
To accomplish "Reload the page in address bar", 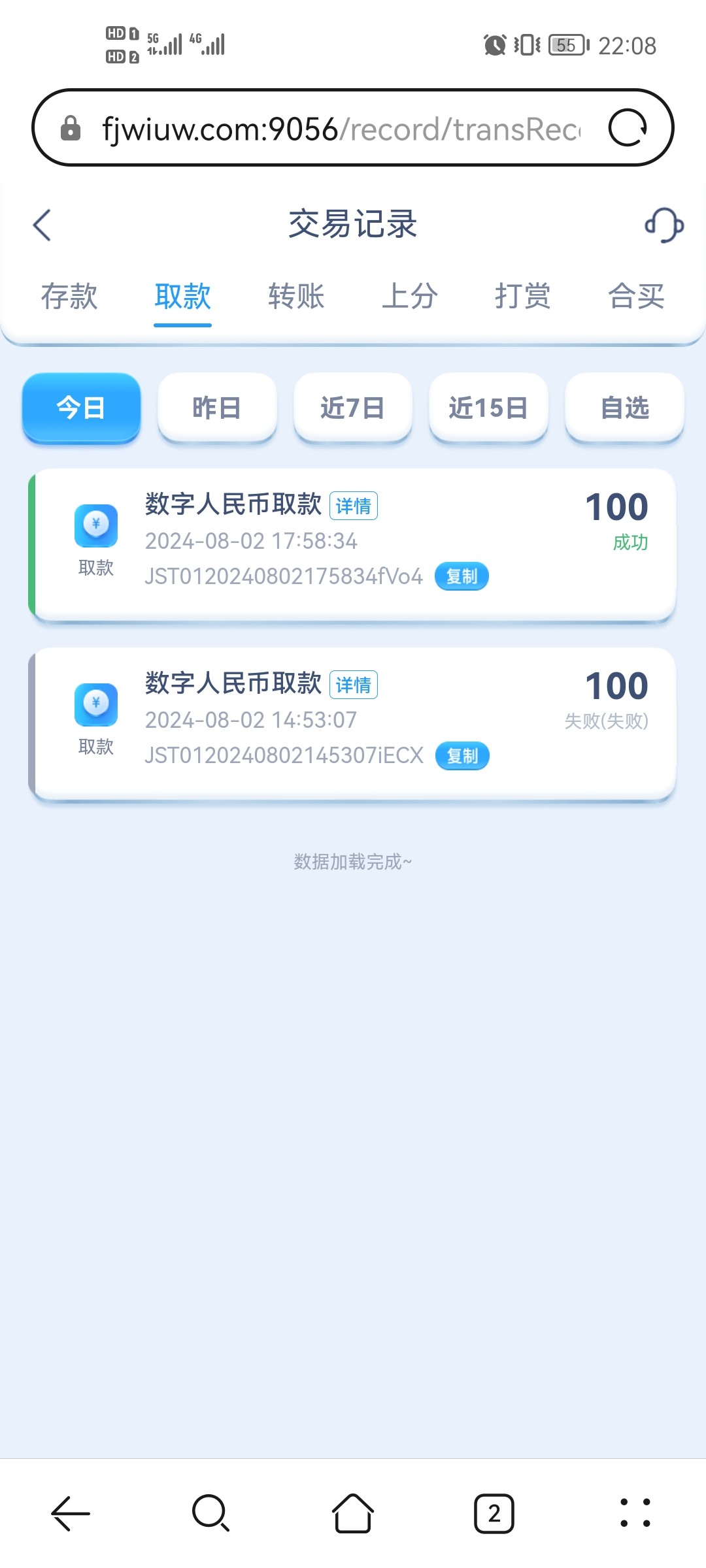I will (628, 127).
